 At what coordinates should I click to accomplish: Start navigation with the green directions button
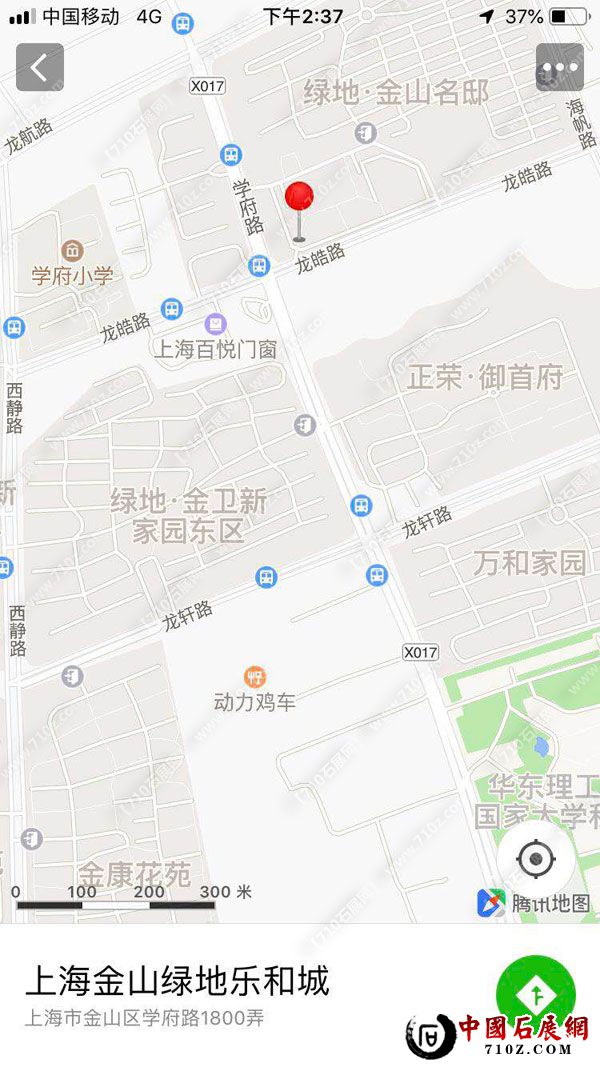pos(535,992)
